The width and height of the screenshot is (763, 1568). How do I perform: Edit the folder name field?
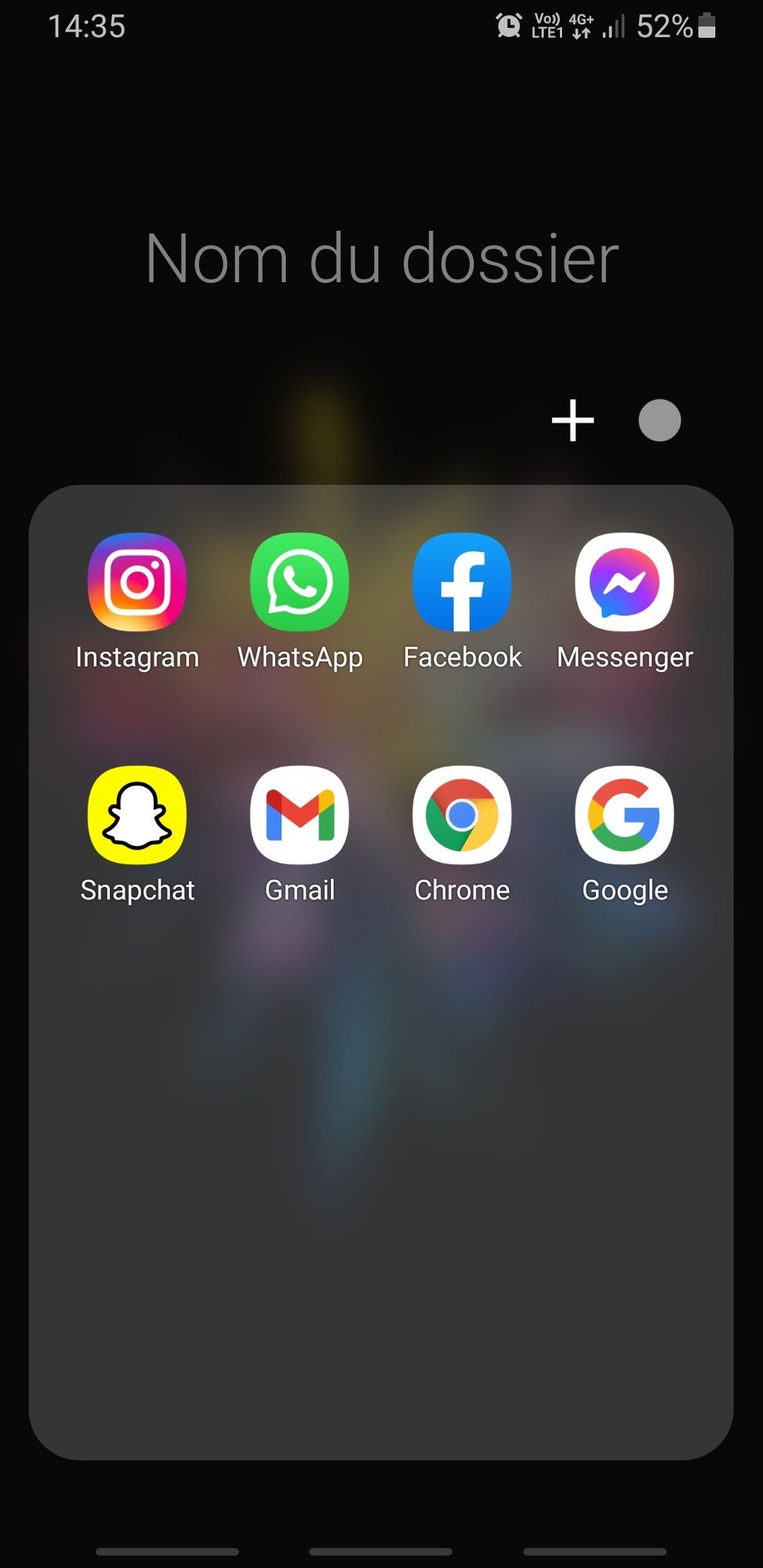[382, 259]
